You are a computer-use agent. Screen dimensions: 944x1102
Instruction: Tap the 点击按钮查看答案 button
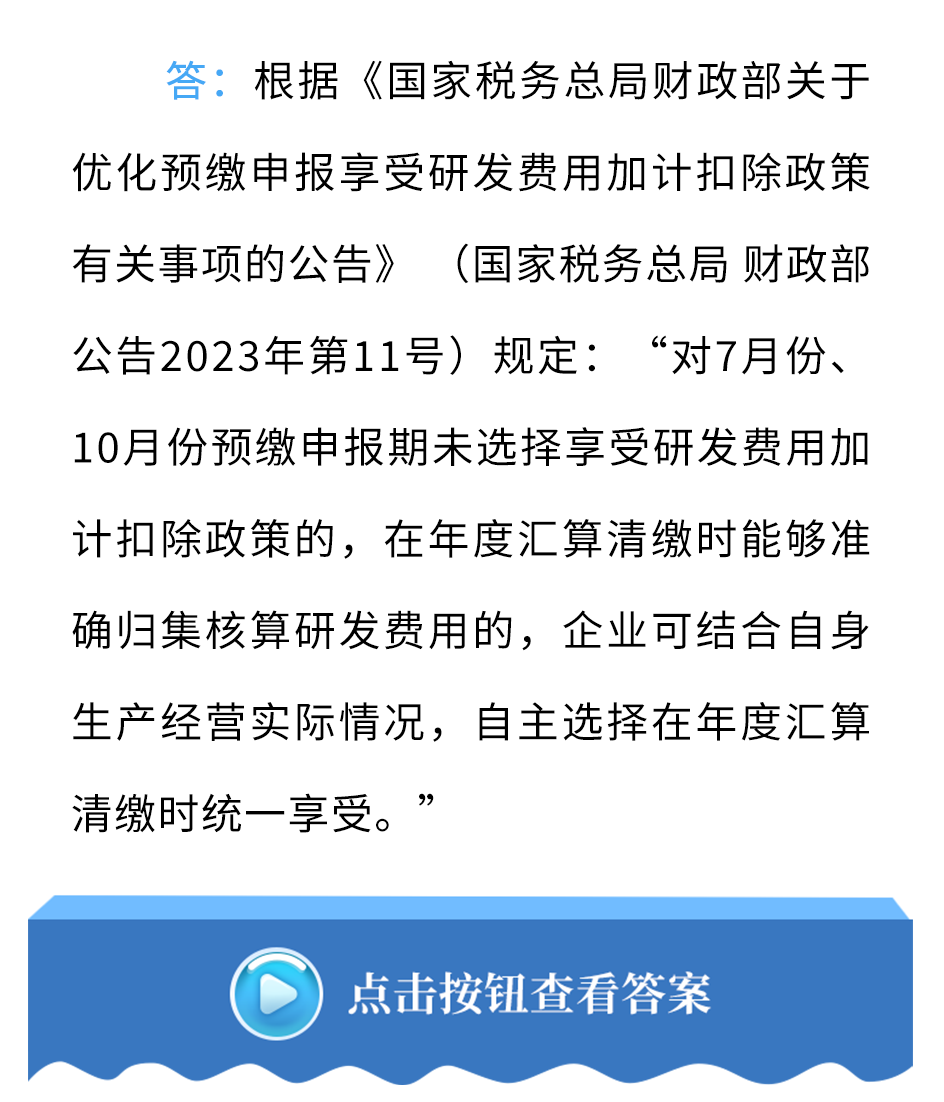click(471, 994)
